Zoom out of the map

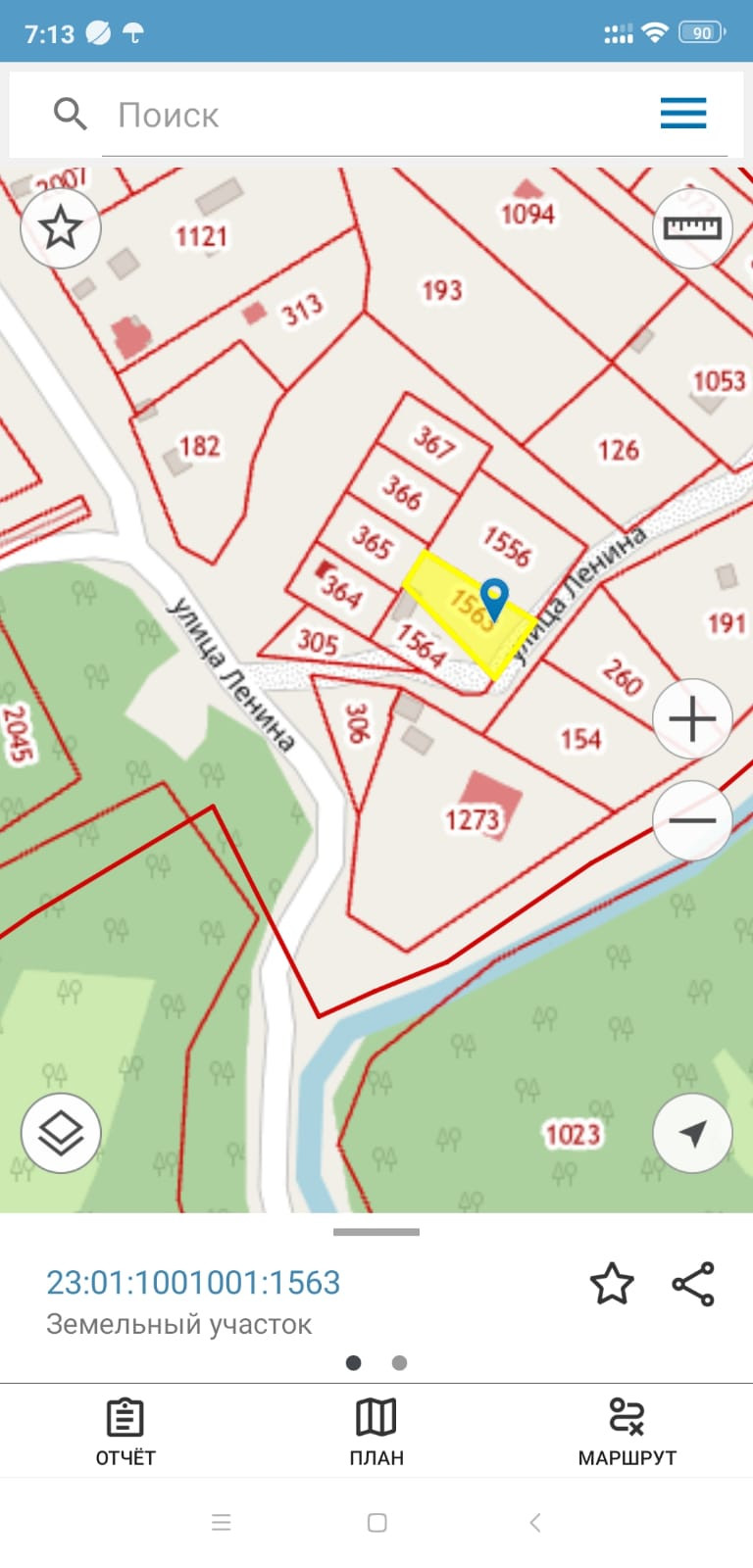692,820
